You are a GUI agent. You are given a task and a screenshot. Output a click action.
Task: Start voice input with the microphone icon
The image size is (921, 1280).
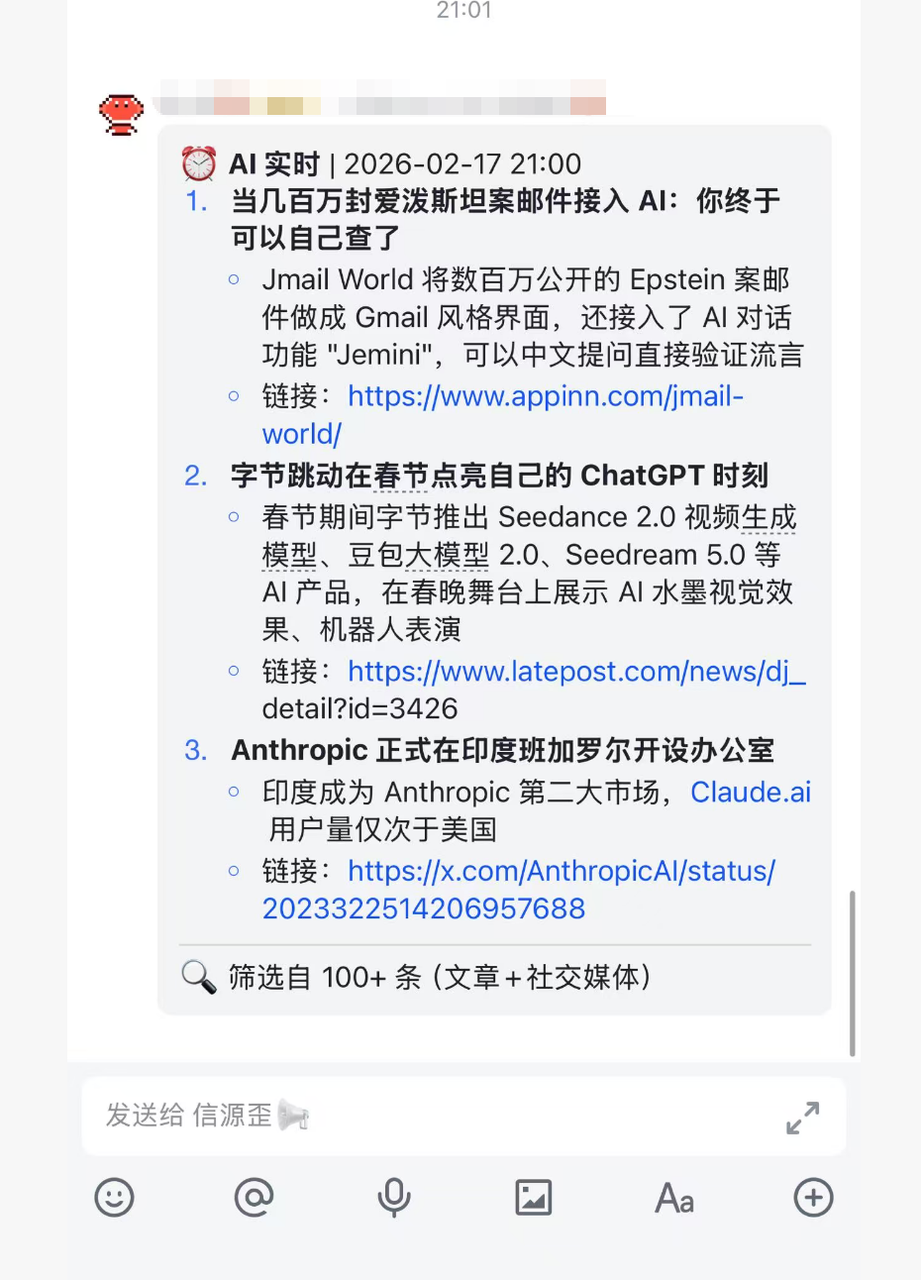tap(394, 1197)
